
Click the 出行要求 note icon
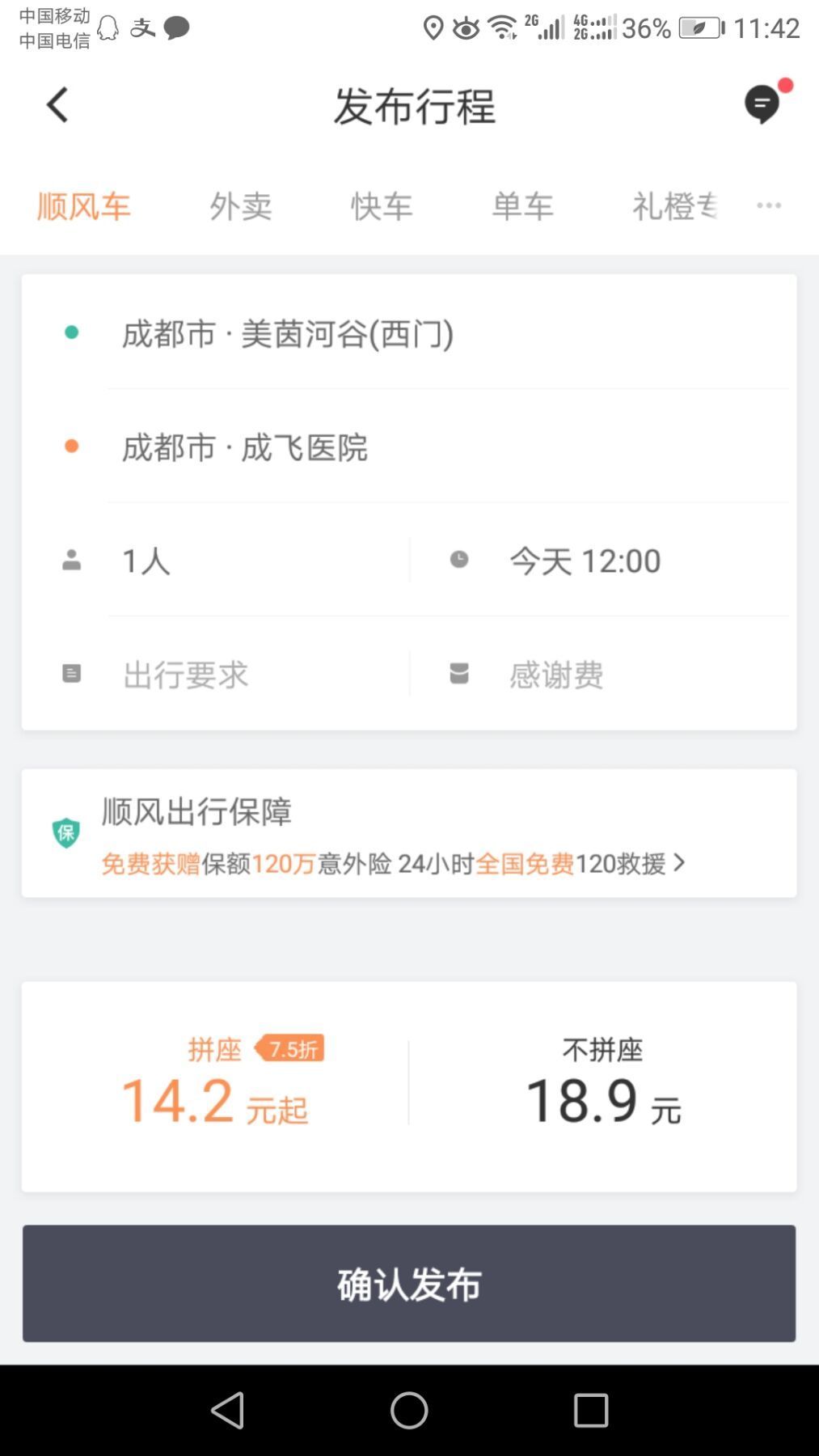click(71, 674)
